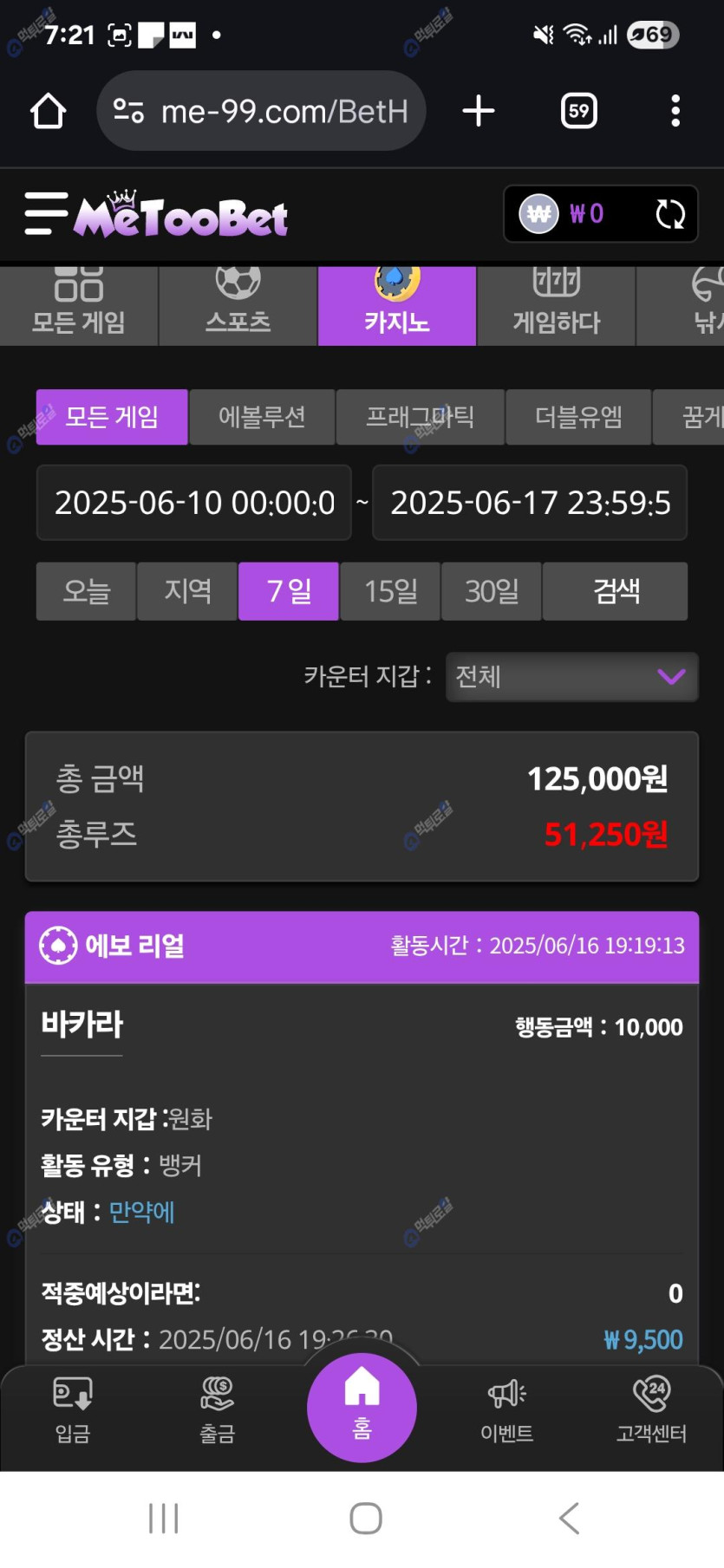This screenshot has height=1568, width=724.
Task: Go to 홈 in bottom bar
Action: (x=362, y=1408)
